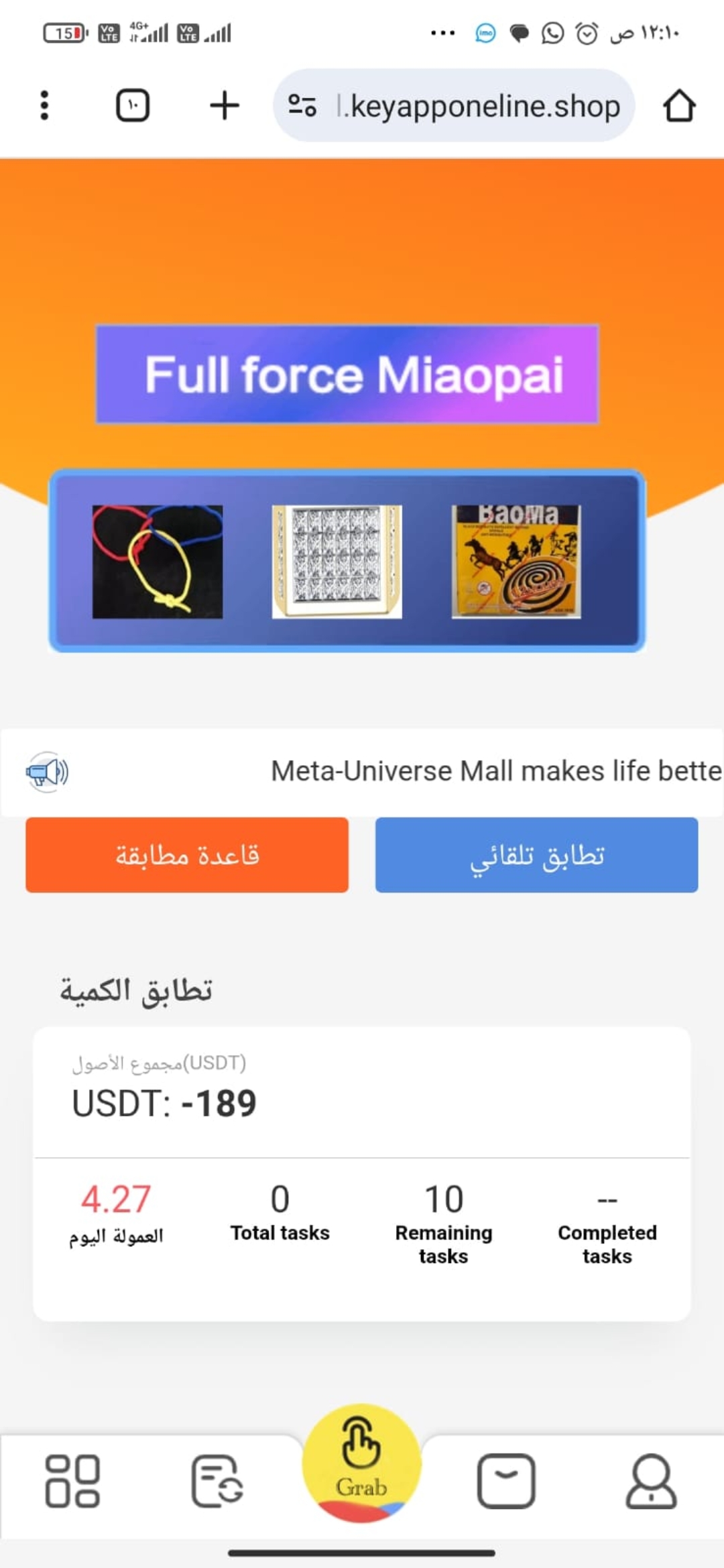Image resolution: width=724 pixels, height=1568 pixels.
Task: Switch to the profile tab
Action: pos(651,1481)
